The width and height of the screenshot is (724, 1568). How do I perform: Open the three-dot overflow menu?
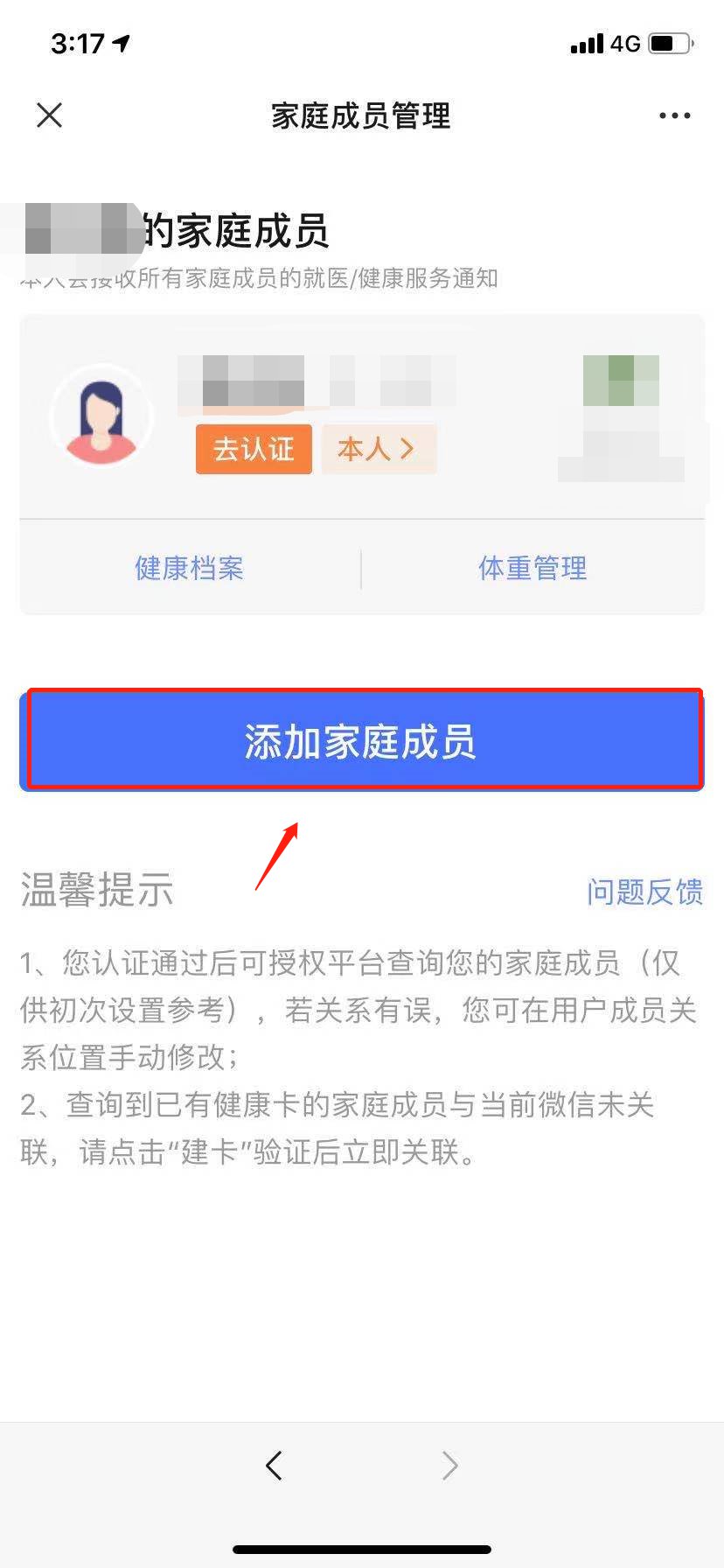[674, 115]
